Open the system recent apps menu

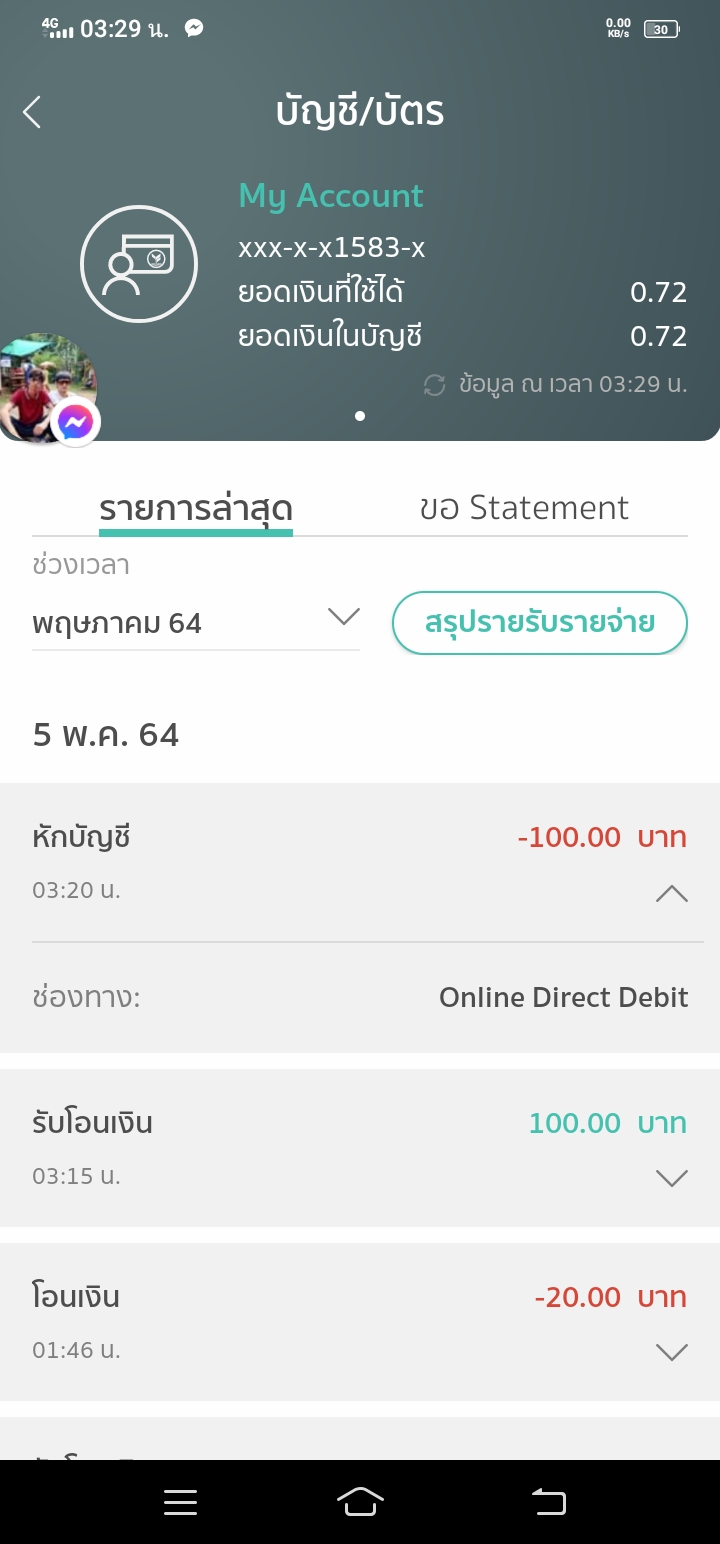[x=180, y=1501]
